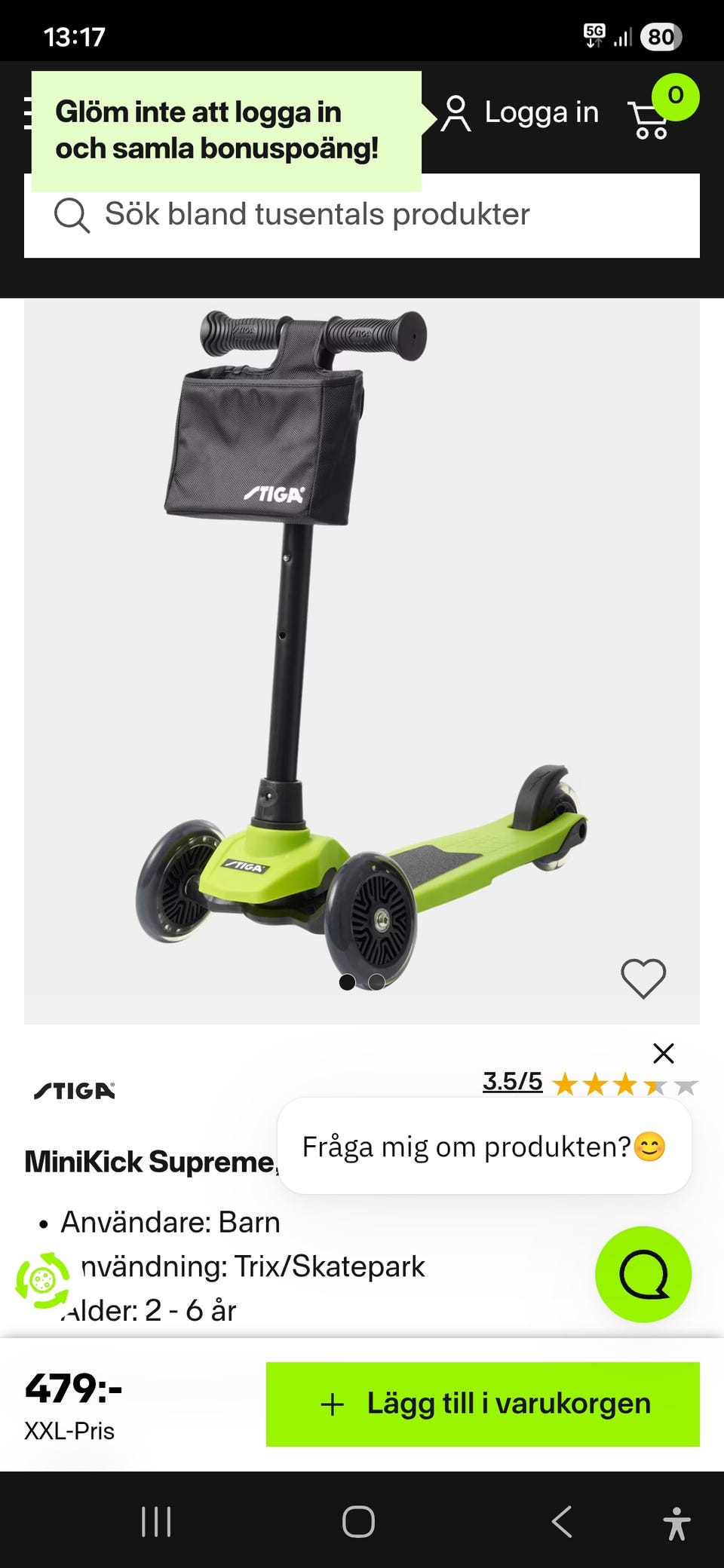Tap the "Fråga mig om produkten?" bubble
Viewport: 724px width, 1568px height.
(x=483, y=1147)
